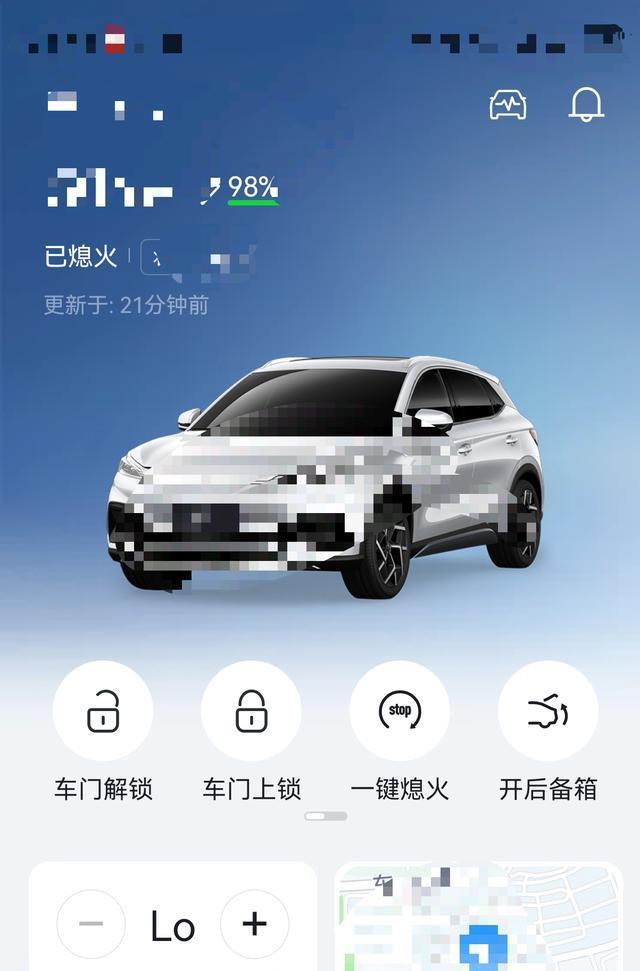The width and height of the screenshot is (640, 971).
Task: Tap 开后备箱 to open the trunk
Action: [x=547, y=711]
